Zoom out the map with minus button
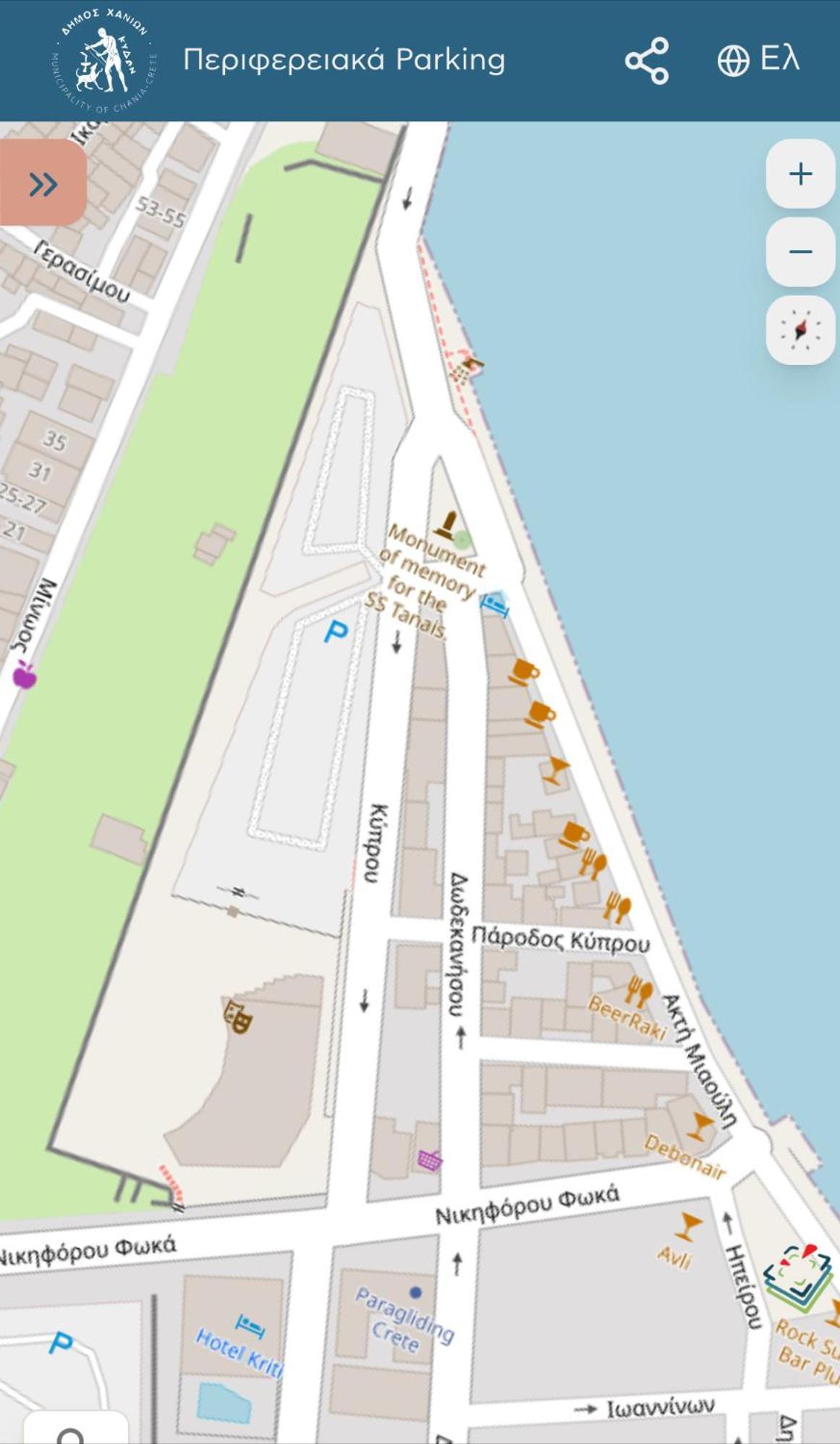The width and height of the screenshot is (840, 1444). (x=800, y=252)
